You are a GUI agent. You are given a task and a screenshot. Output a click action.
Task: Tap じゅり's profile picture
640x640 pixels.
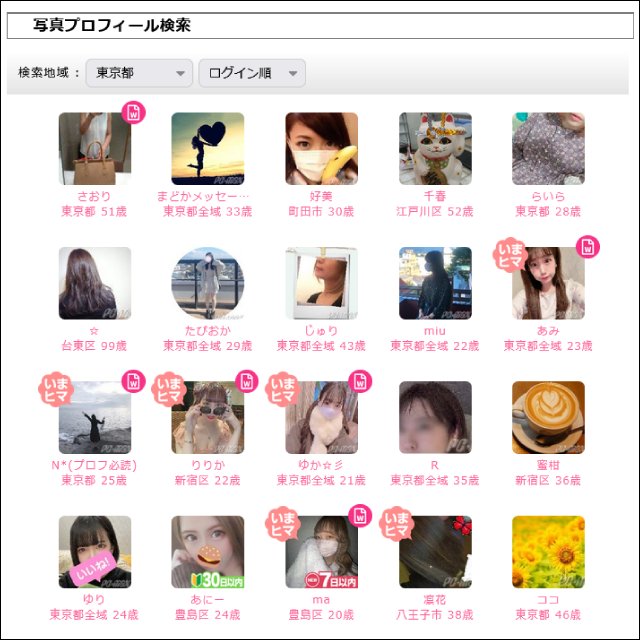click(321, 284)
